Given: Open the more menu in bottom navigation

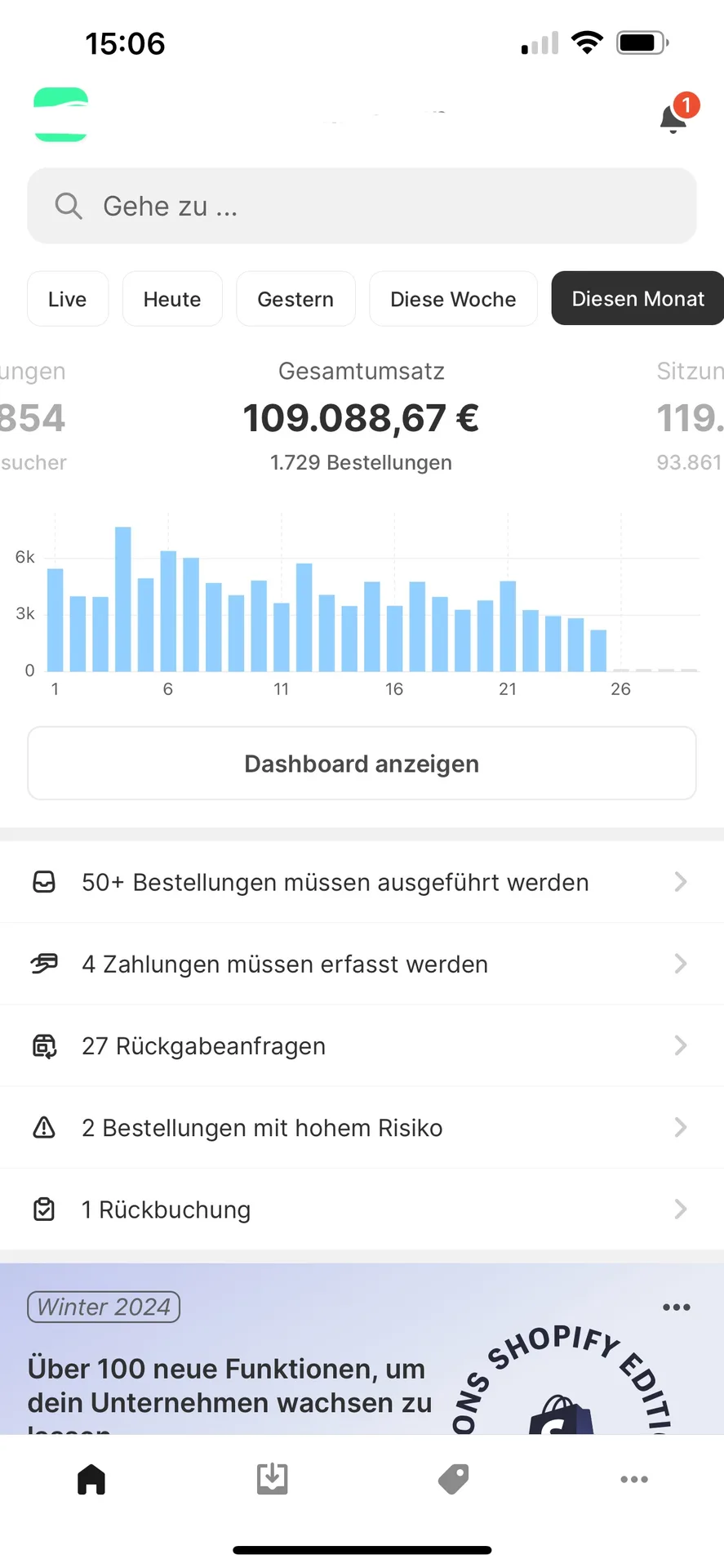Looking at the screenshot, I should coord(634,1479).
